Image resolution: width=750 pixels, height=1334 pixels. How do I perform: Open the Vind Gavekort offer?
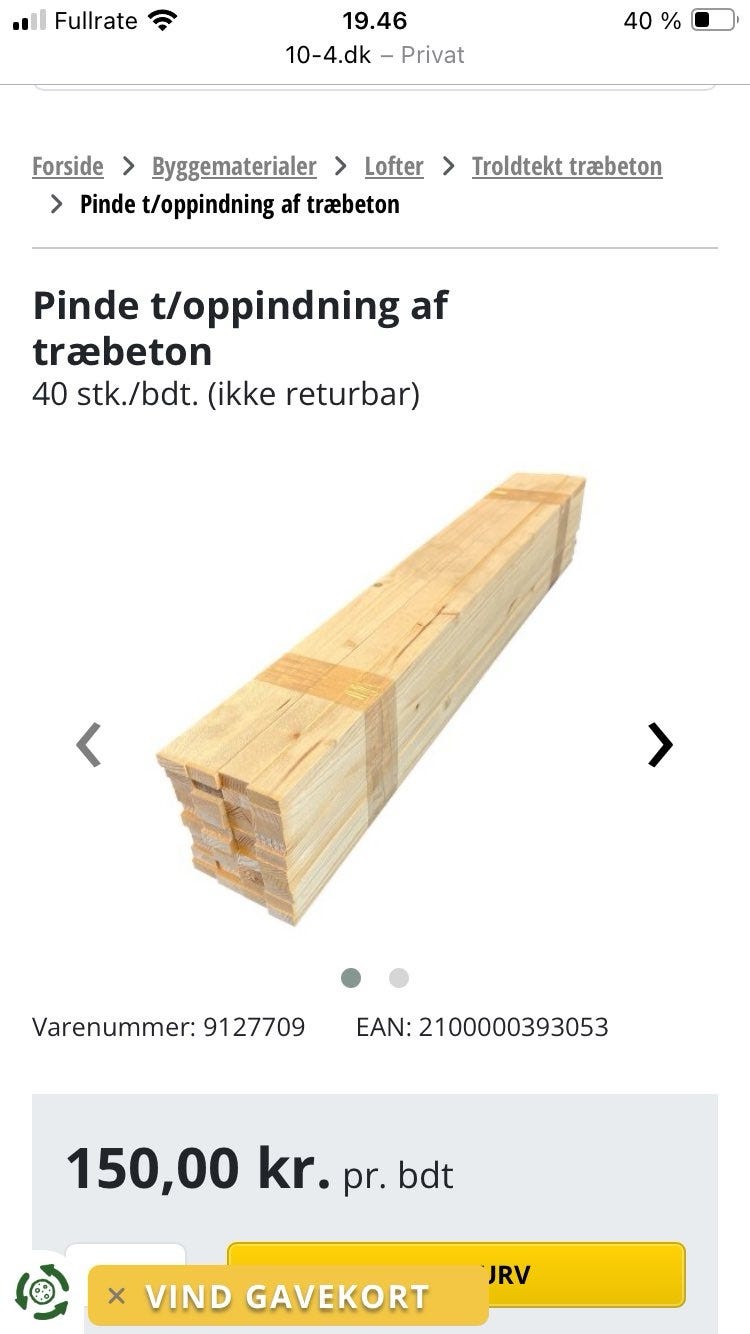[x=288, y=1297]
